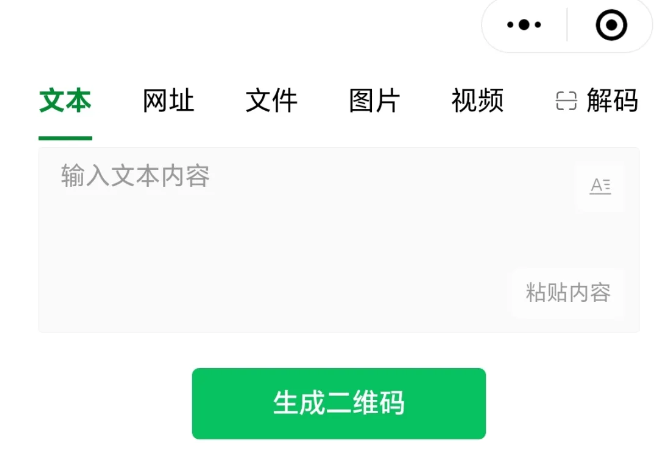This screenshot has width=659, height=454.
Task: Switch to the 网址 tab
Action: coord(168,101)
